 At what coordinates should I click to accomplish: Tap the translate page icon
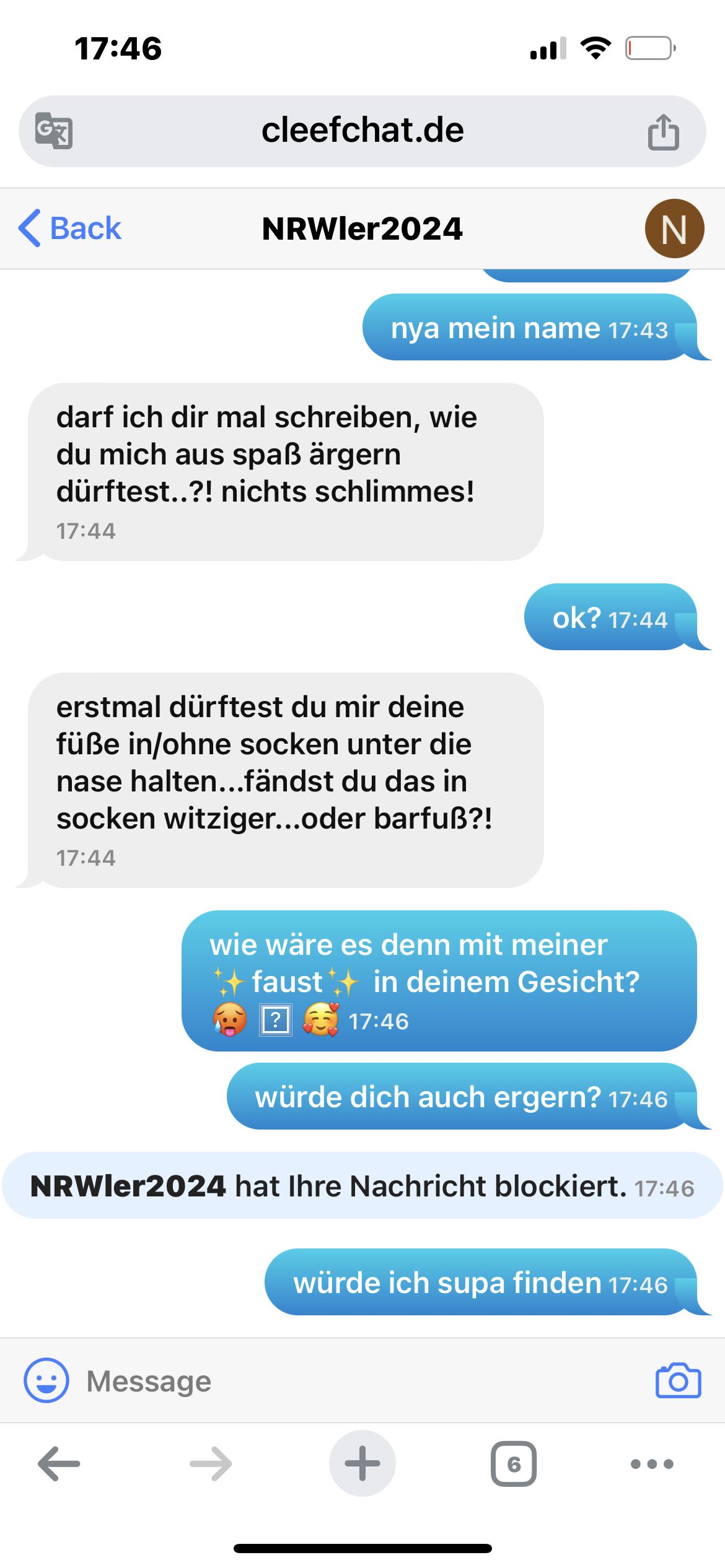[x=54, y=131]
